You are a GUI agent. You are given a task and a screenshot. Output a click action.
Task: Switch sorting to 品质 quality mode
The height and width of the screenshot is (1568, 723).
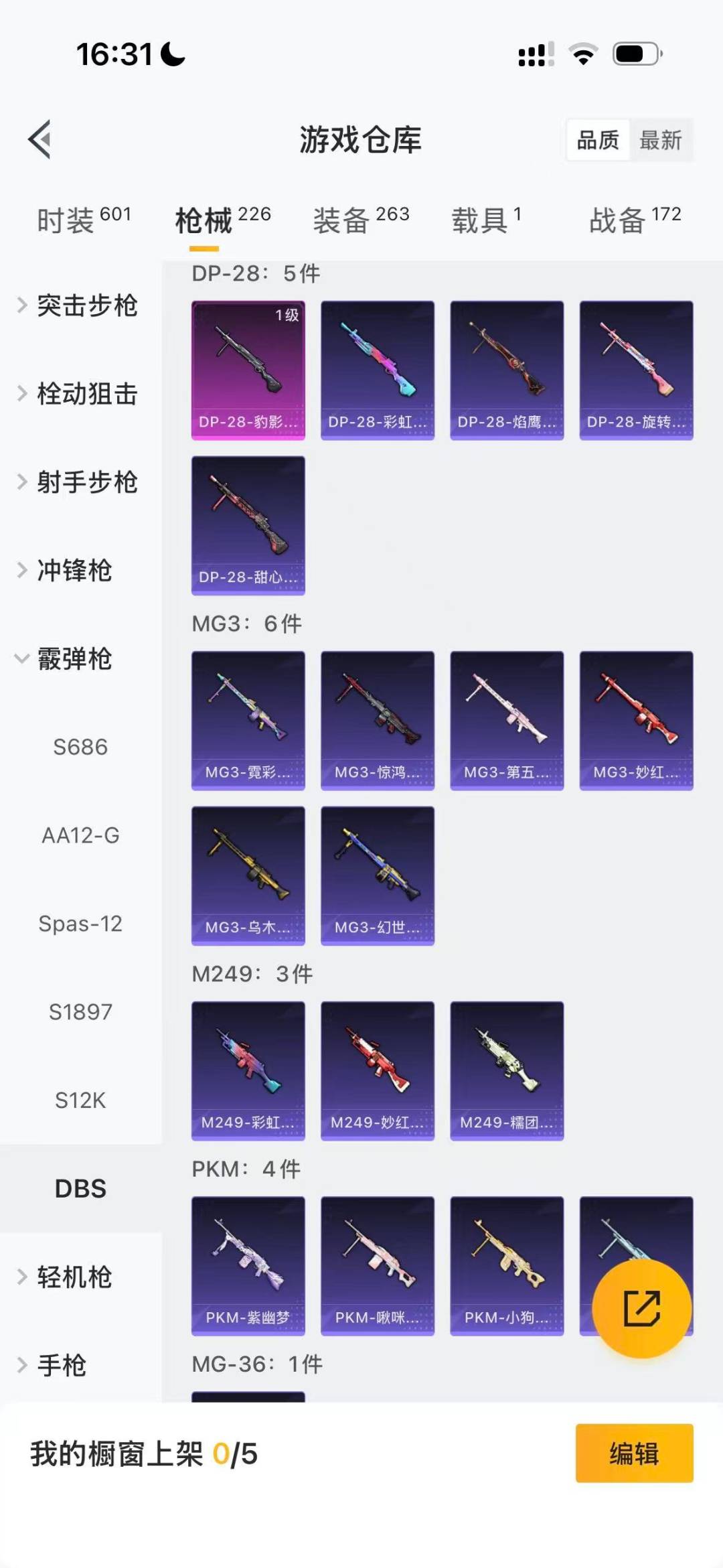(x=596, y=140)
